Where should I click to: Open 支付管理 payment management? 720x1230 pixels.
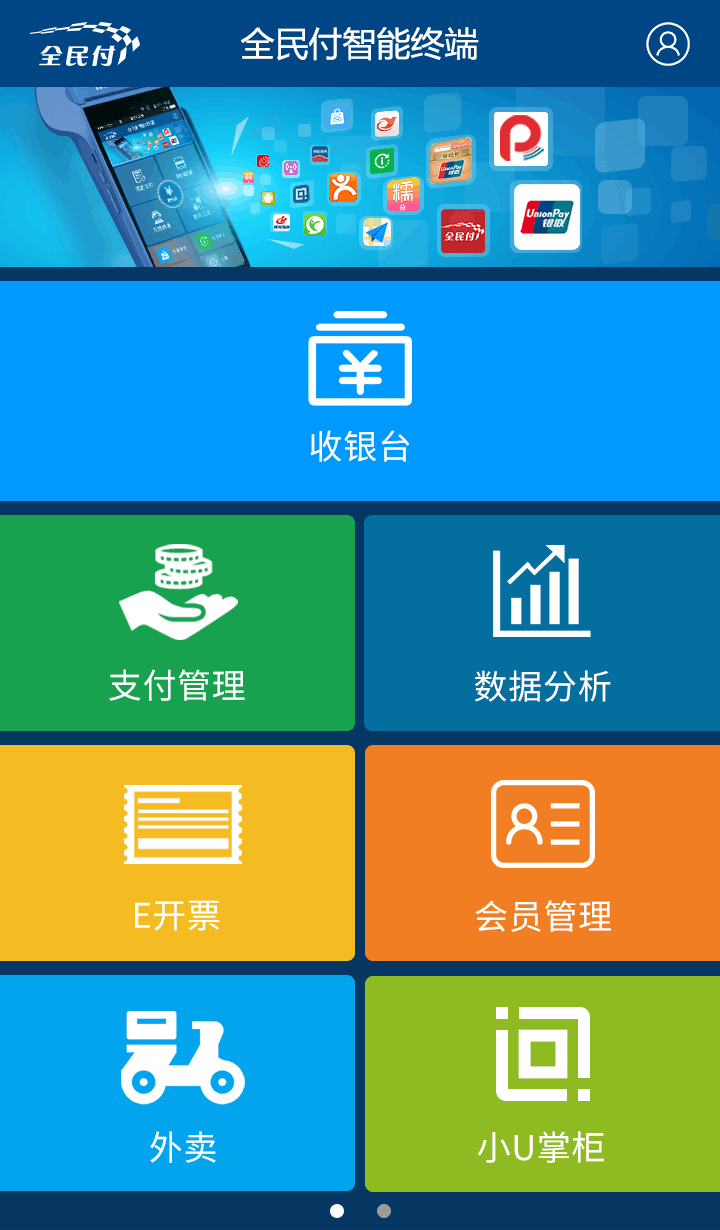click(177, 623)
